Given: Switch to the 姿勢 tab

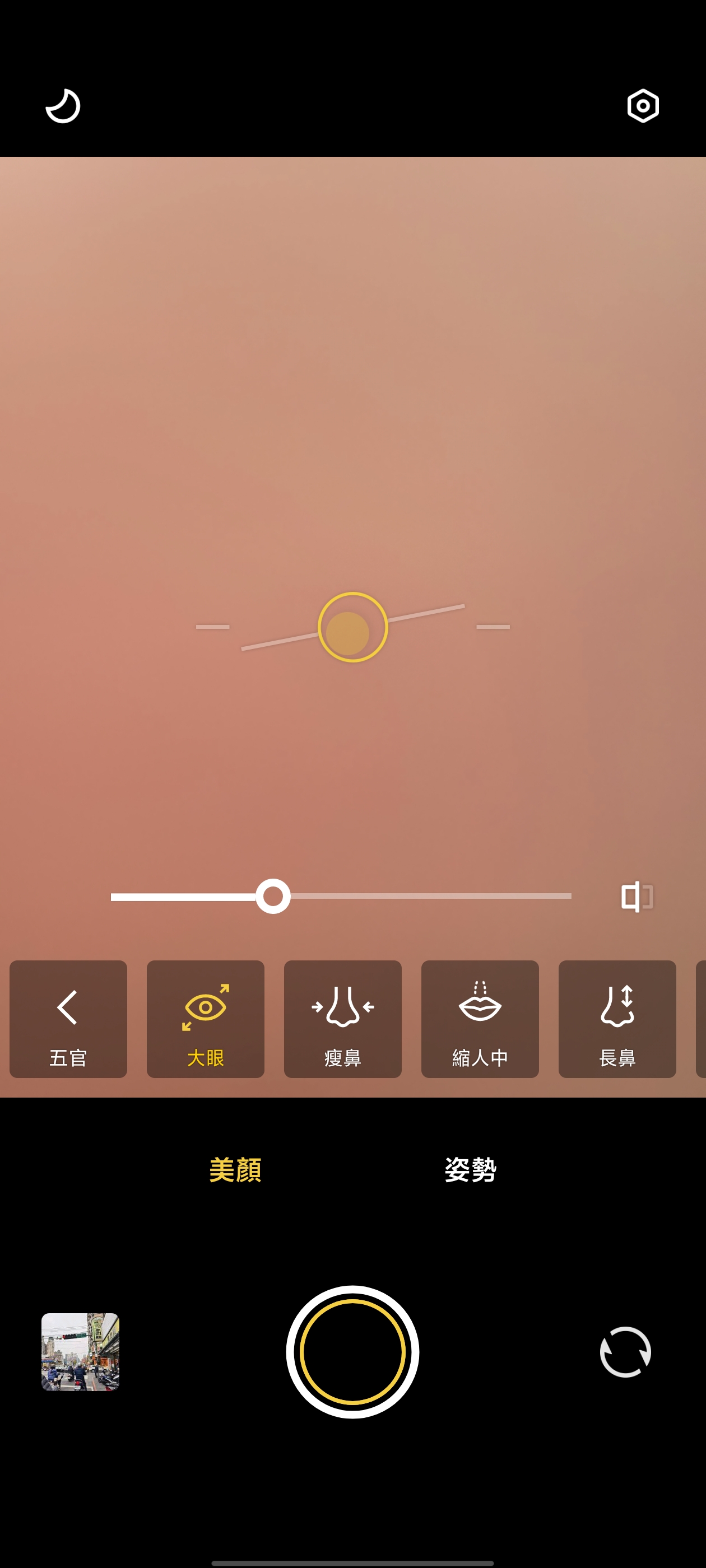Looking at the screenshot, I should 470,1169.
